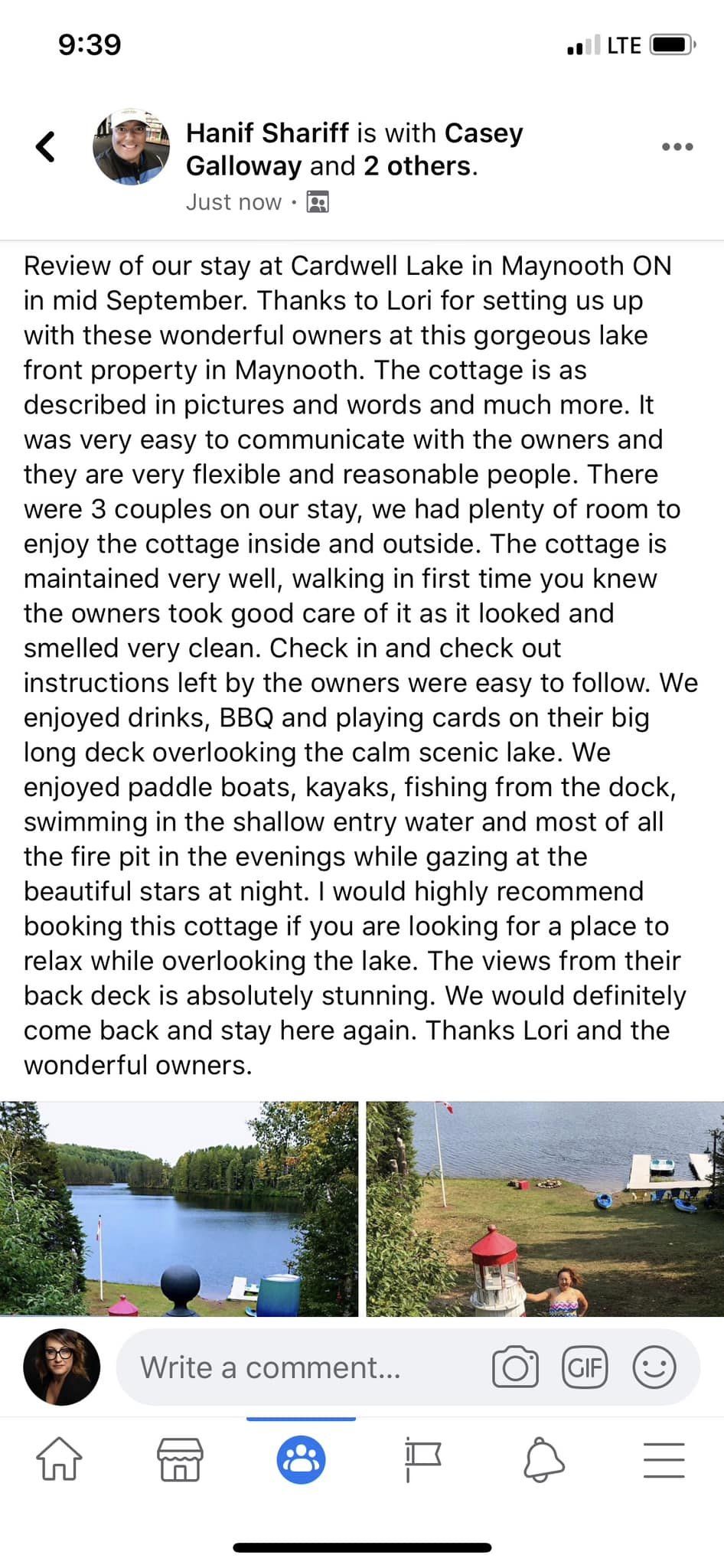This screenshot has height=1568, width=724.
Task: Open the notifications bell tab
Action: coord(543,1459)
